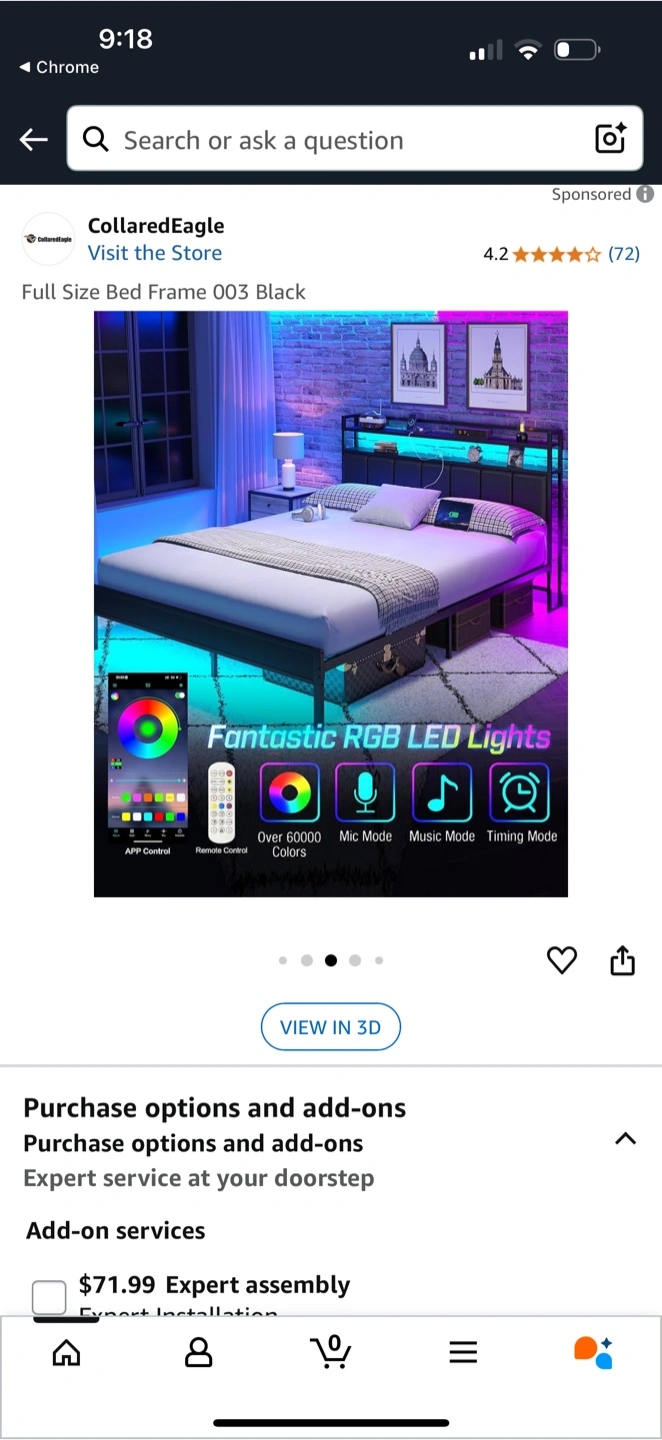Go to the Home tab
The height and width of the screenshot is (1440, 662).
pyautogui.click(x=66, y=1353)
